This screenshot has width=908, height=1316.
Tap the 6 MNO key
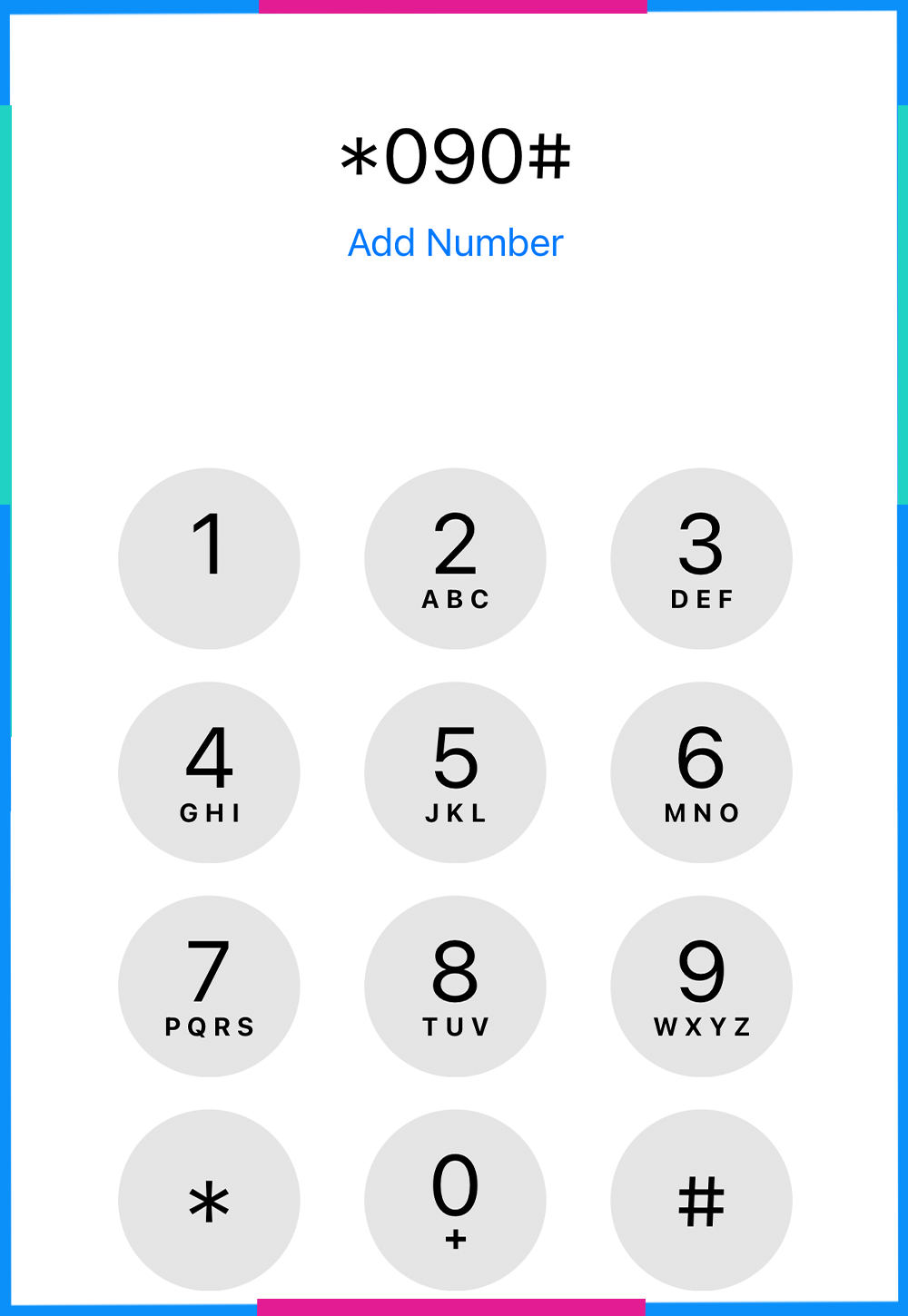[x=701, y=772]
